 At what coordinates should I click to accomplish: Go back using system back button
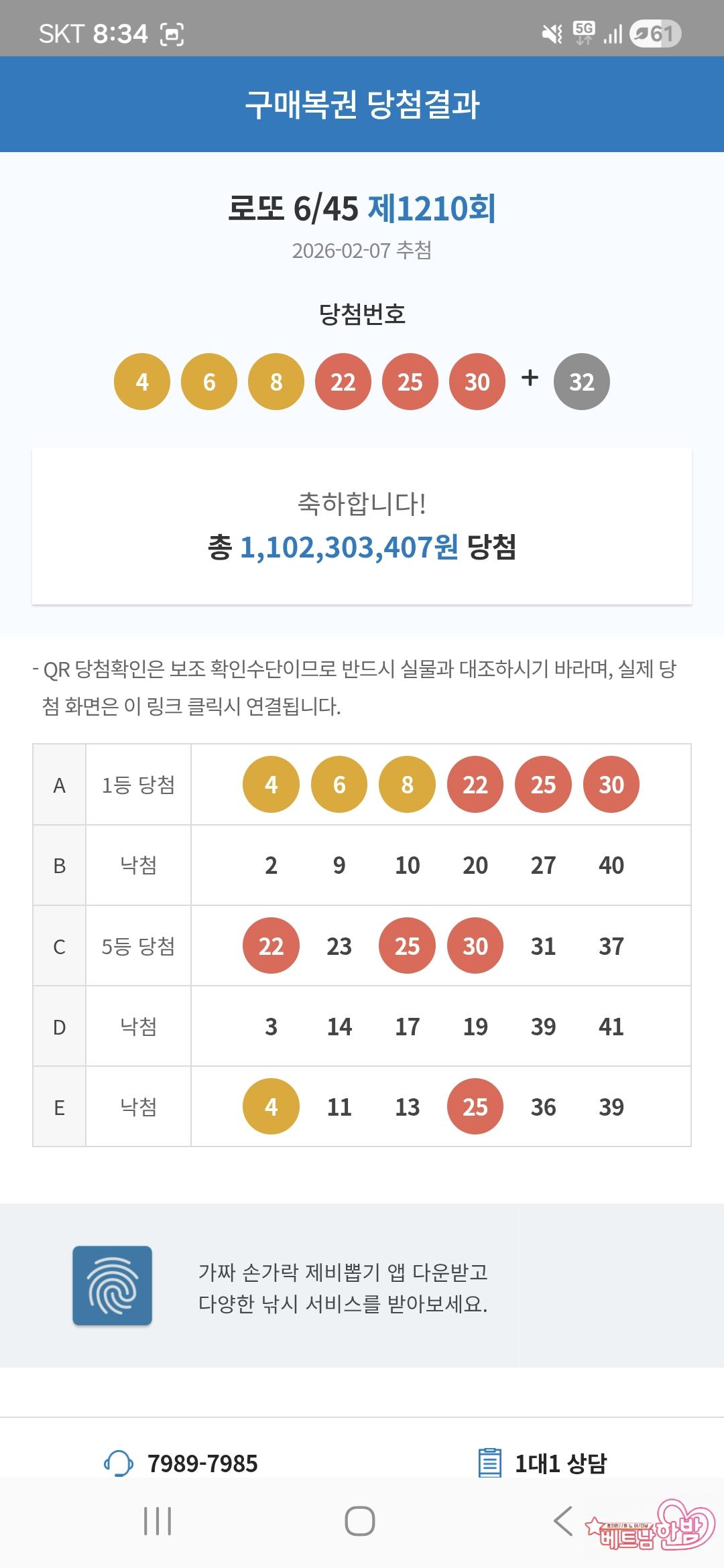563,1521
